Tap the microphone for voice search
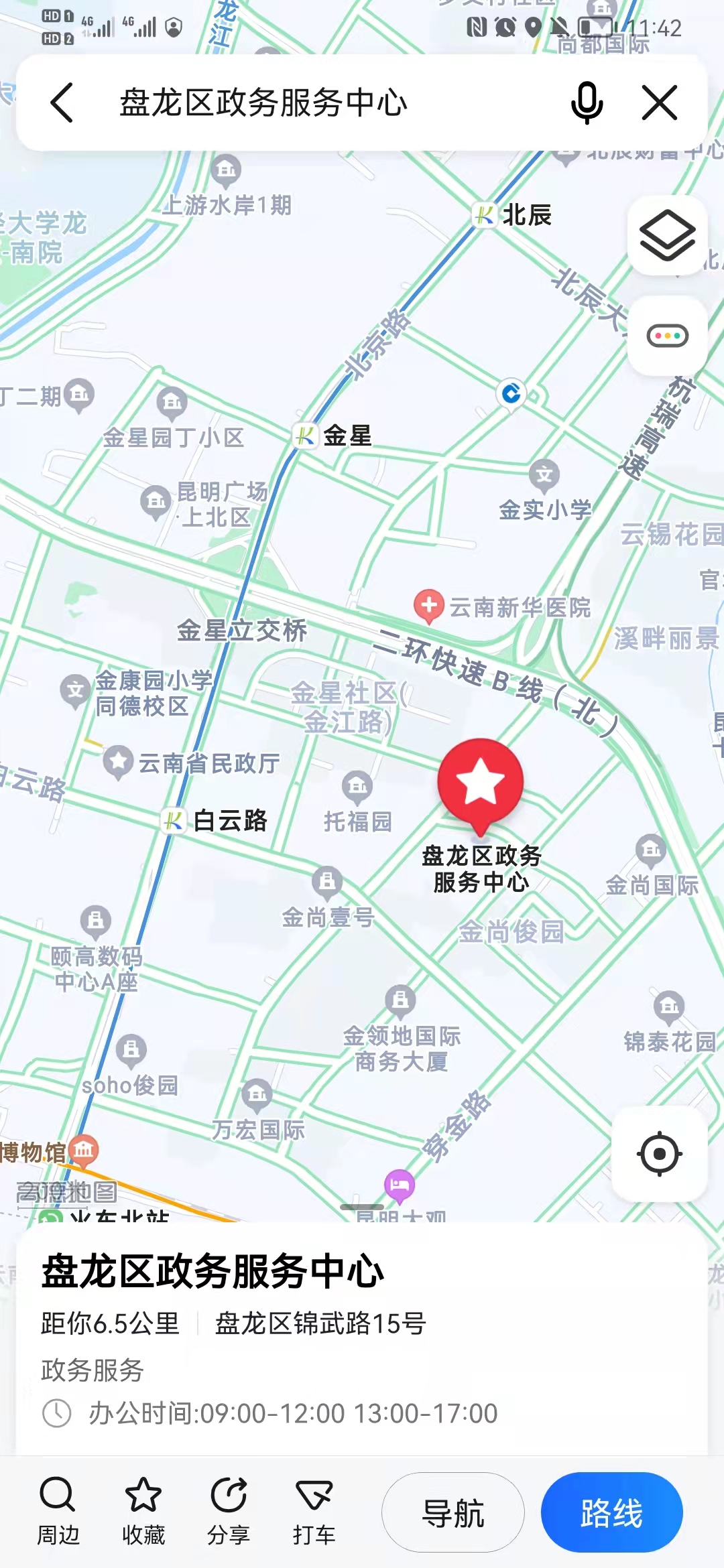 (x=587, y=103)
